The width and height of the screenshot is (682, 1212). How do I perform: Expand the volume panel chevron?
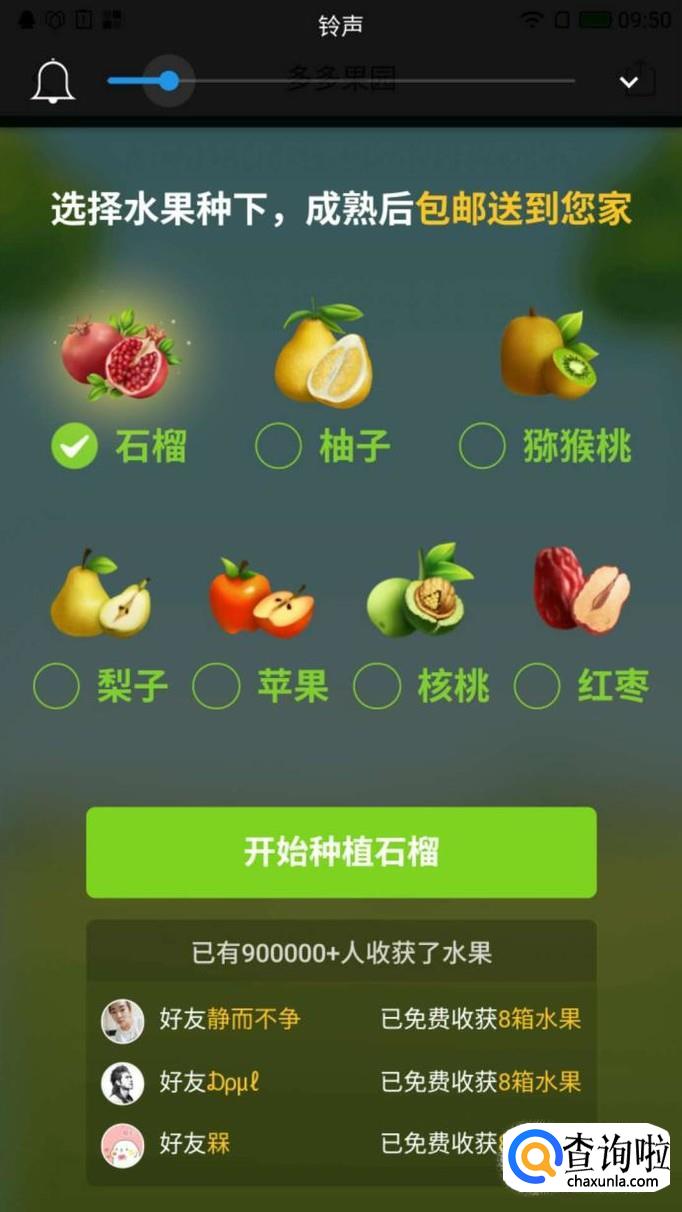[630, 82]
